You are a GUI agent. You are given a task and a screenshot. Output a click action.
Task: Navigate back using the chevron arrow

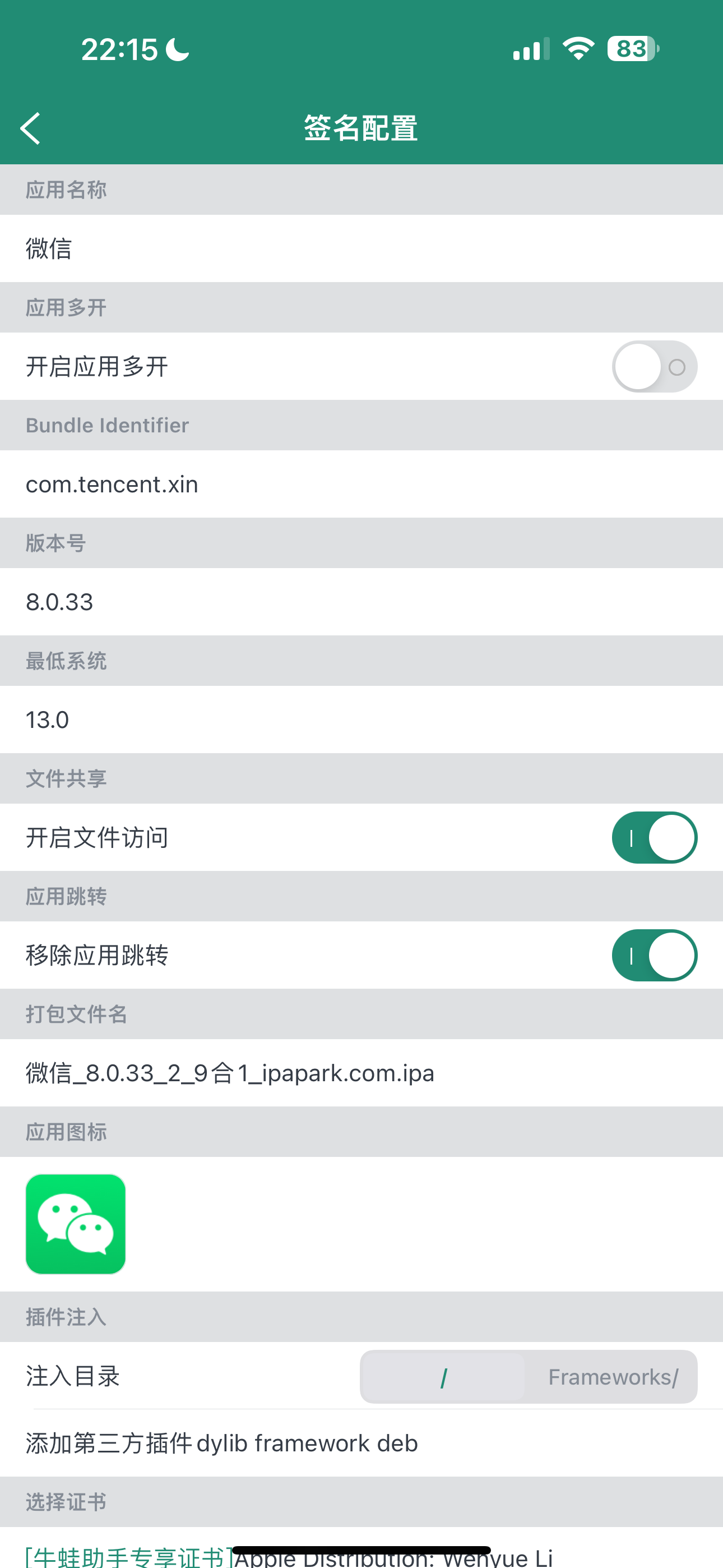(x=30, y=128)
